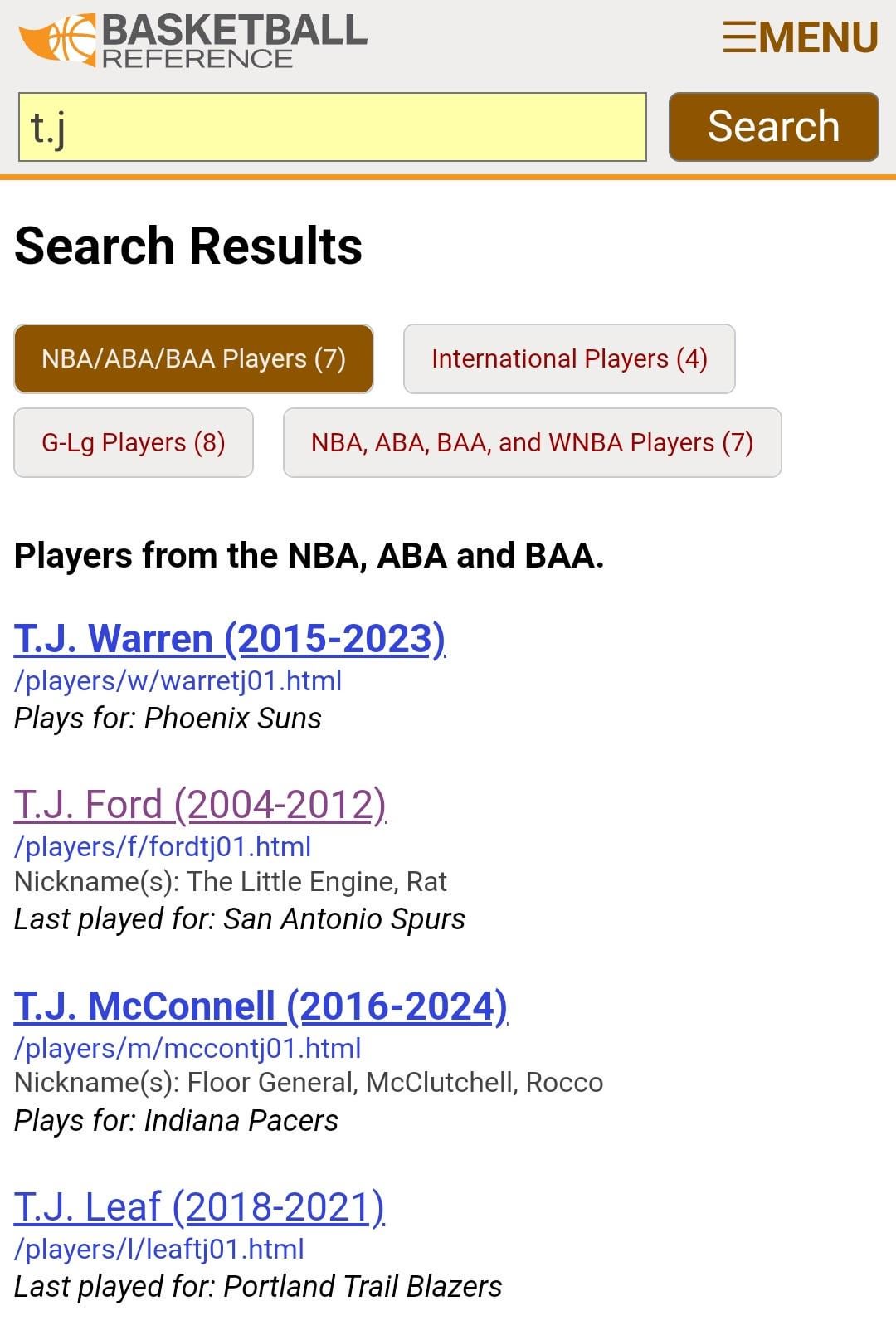Select NBA/ABA/BAA Players (7) filter
The image size is (896, 1335).
click(x=193, y=358)
